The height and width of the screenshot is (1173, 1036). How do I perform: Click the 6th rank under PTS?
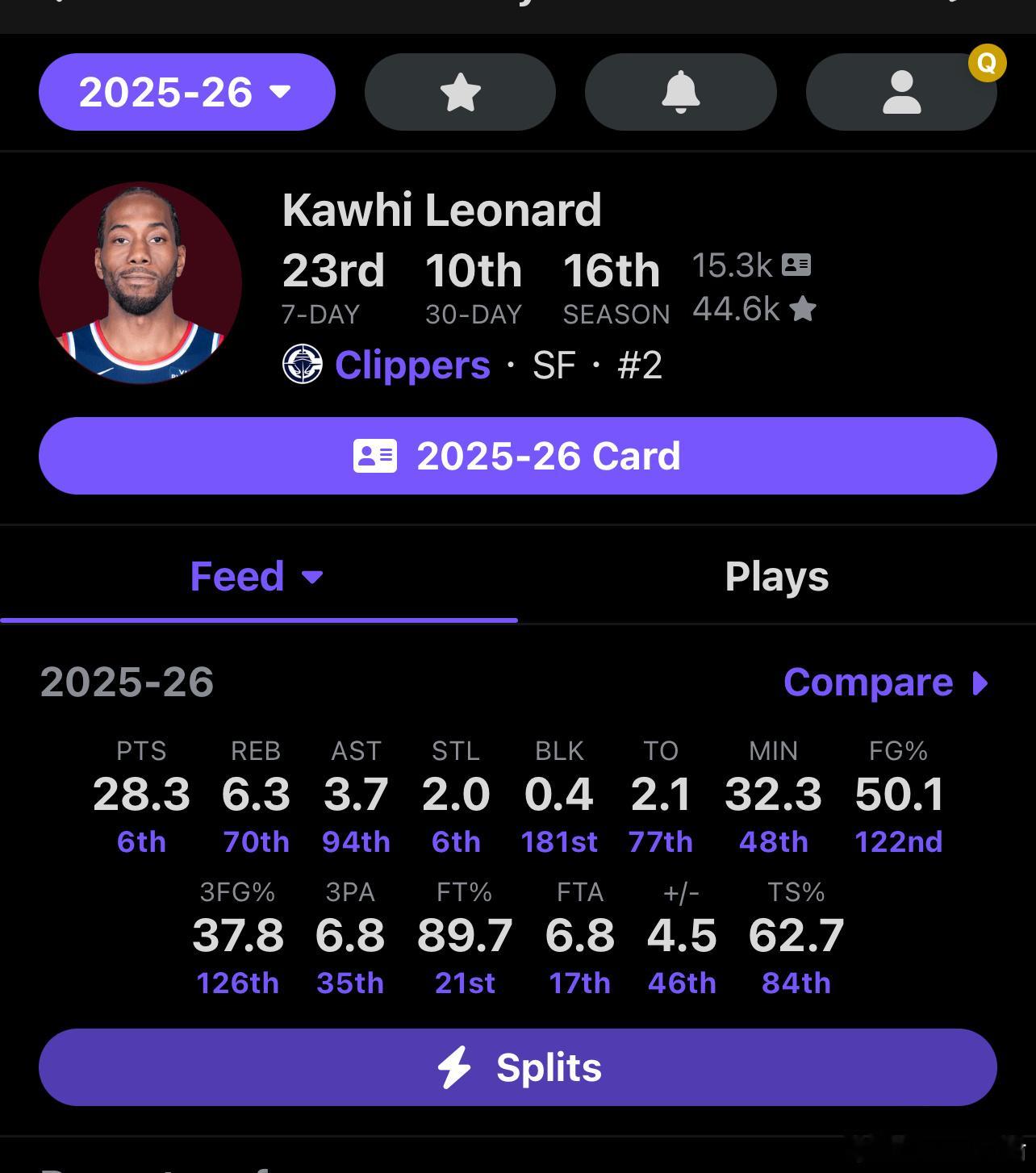pos(140,841)
